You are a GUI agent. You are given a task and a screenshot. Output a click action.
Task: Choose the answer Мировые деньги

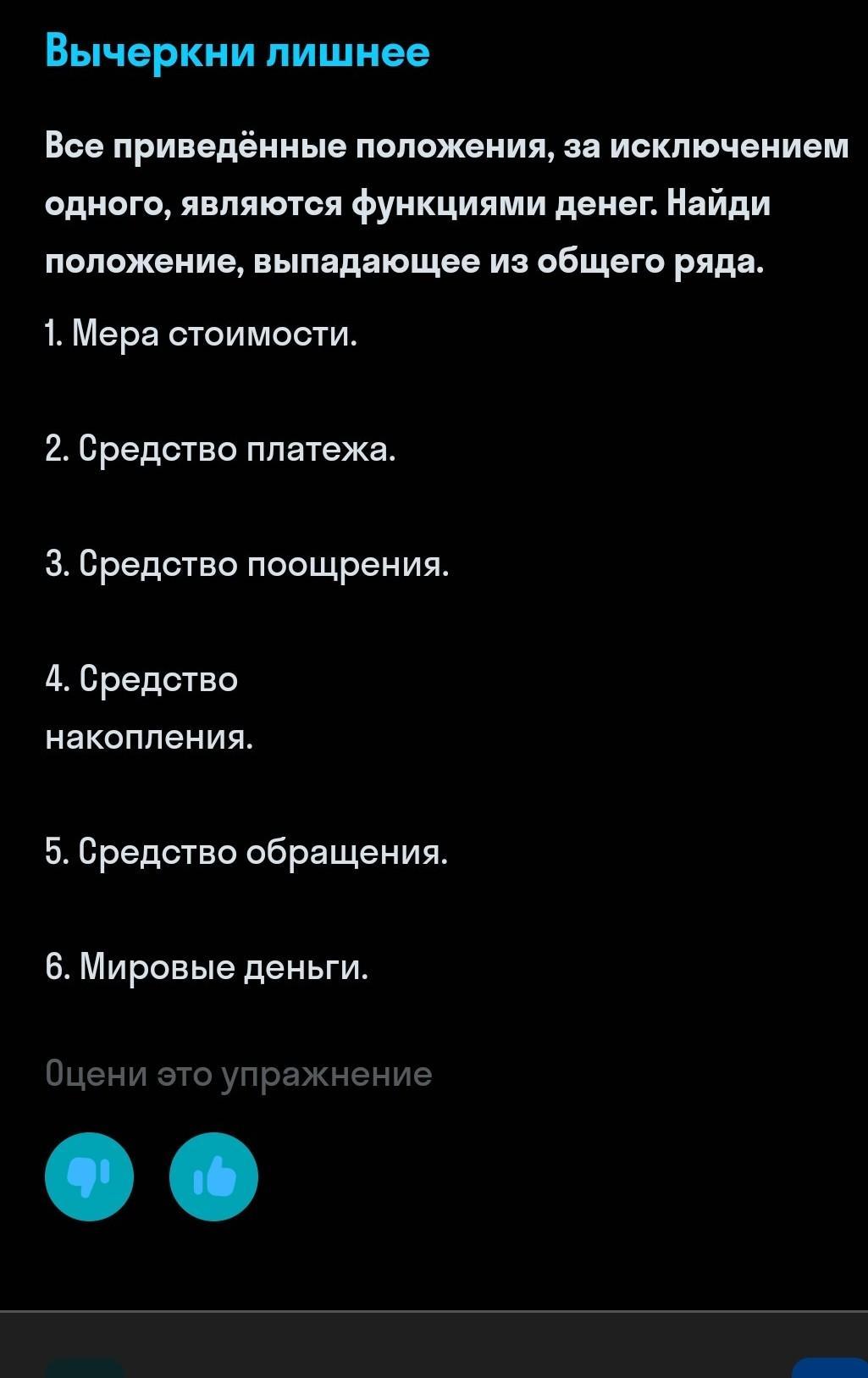click(207, 967)
